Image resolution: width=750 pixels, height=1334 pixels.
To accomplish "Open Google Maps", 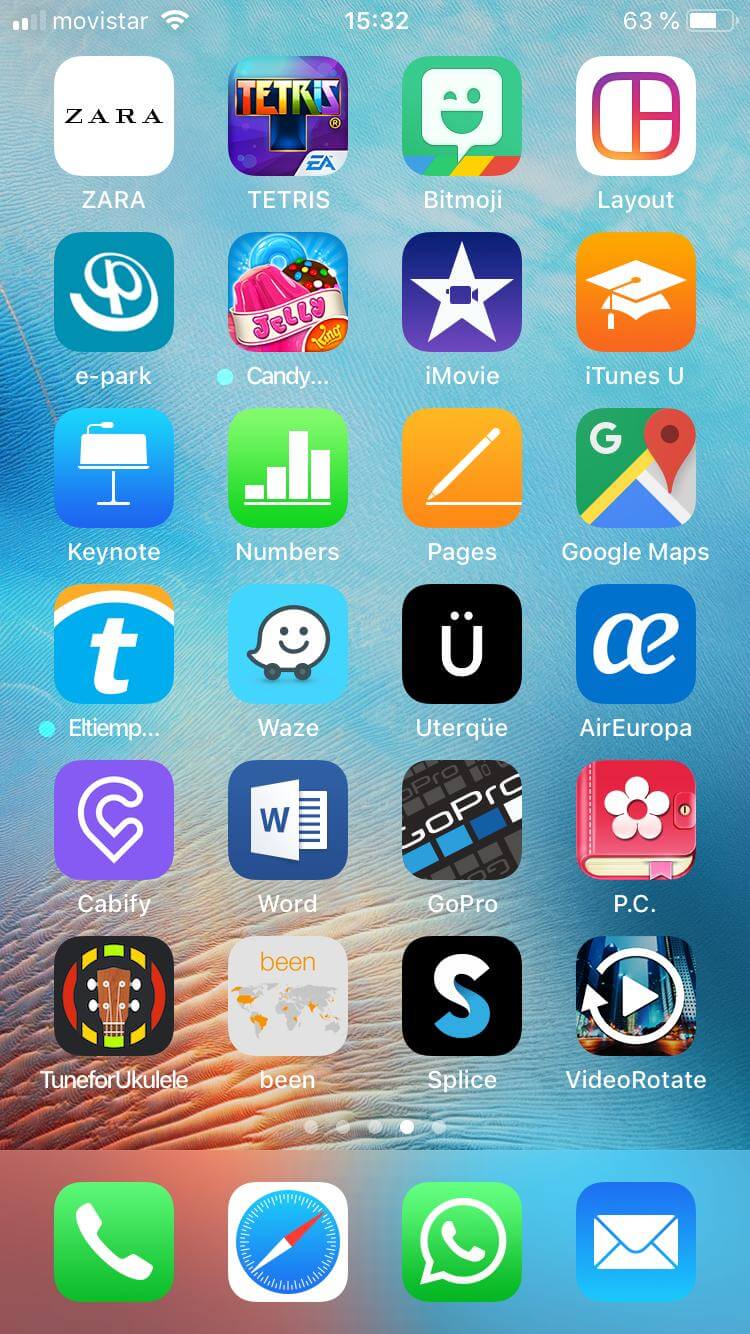I will [x=636, y=468].
